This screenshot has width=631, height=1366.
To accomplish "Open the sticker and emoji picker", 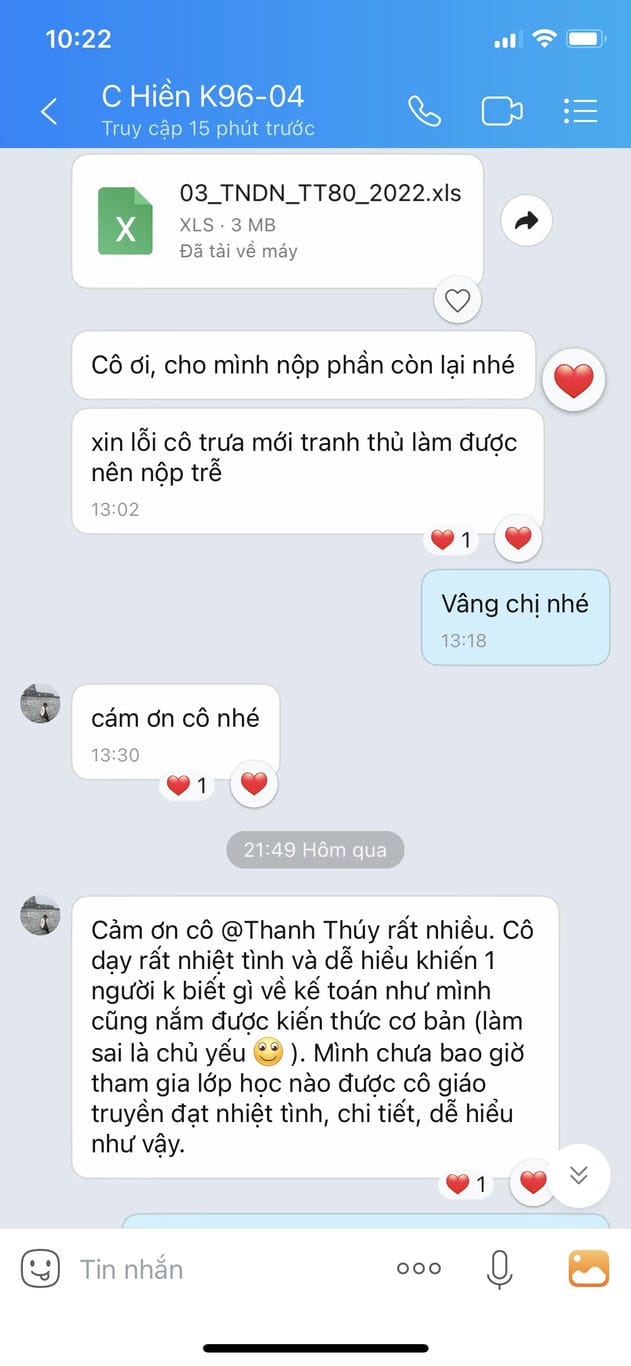I will [40, 1269].
